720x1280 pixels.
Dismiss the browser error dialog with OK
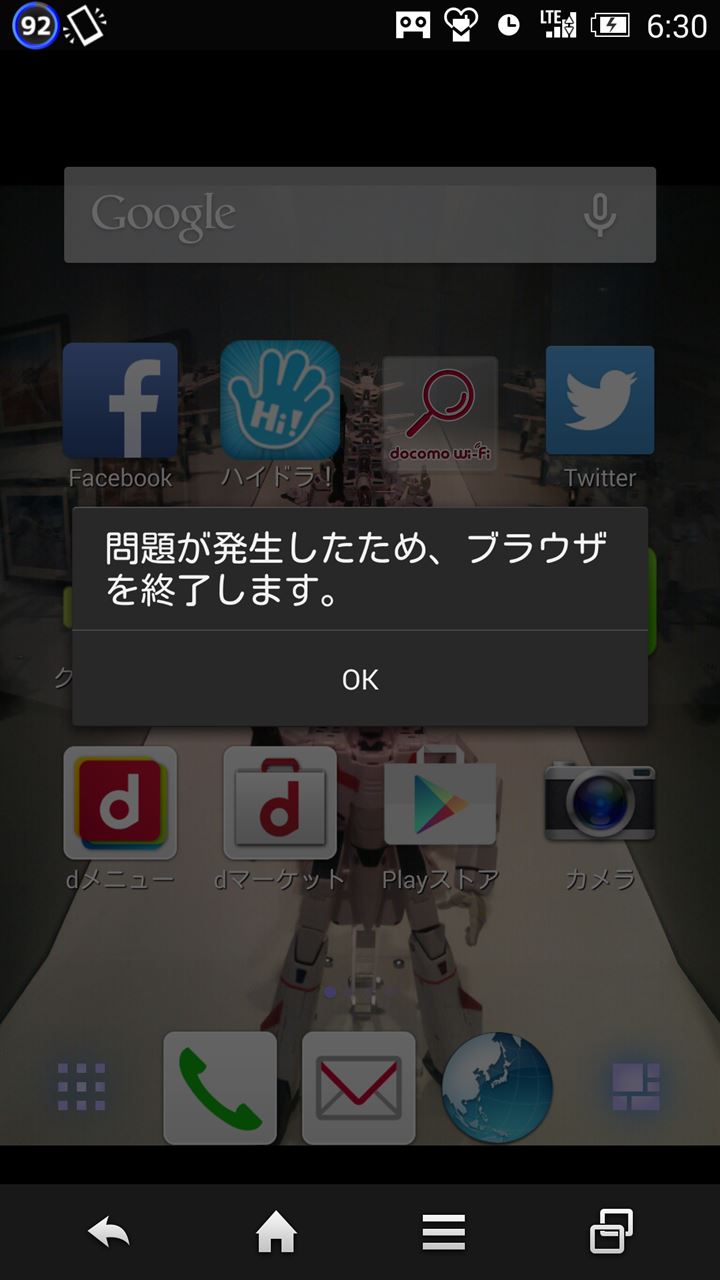click(360, 679)
